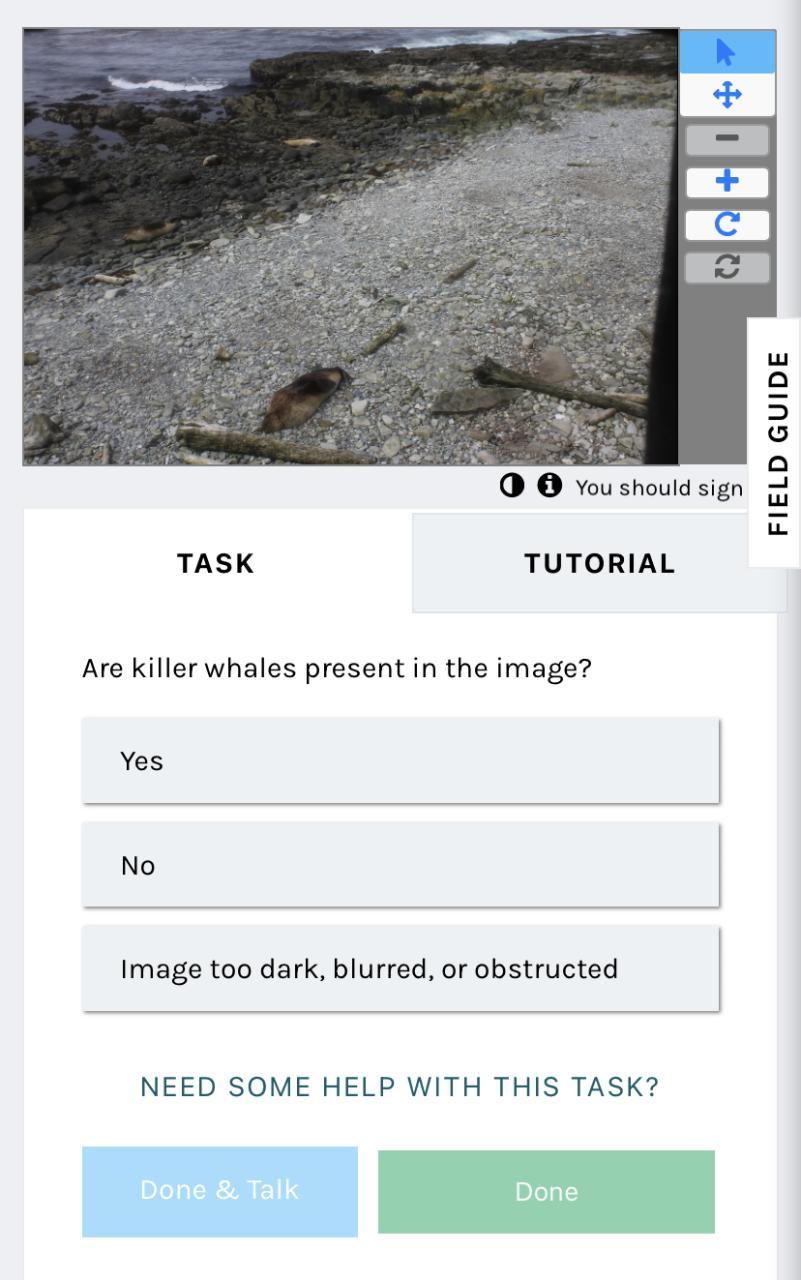Show subject metadata info

[x=549, y=487]
